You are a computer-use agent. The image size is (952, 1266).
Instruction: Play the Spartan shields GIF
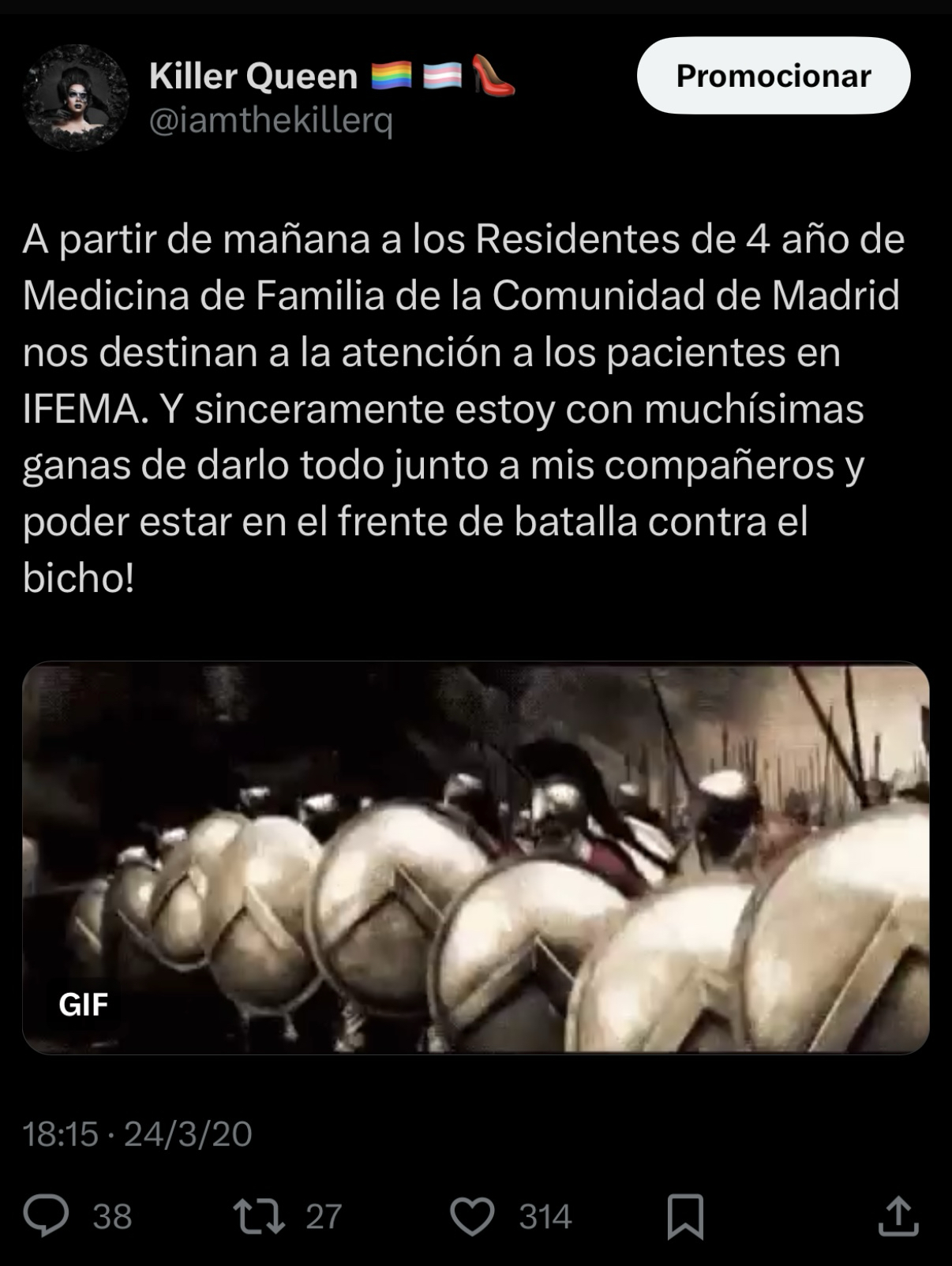[x=475, y=857]
